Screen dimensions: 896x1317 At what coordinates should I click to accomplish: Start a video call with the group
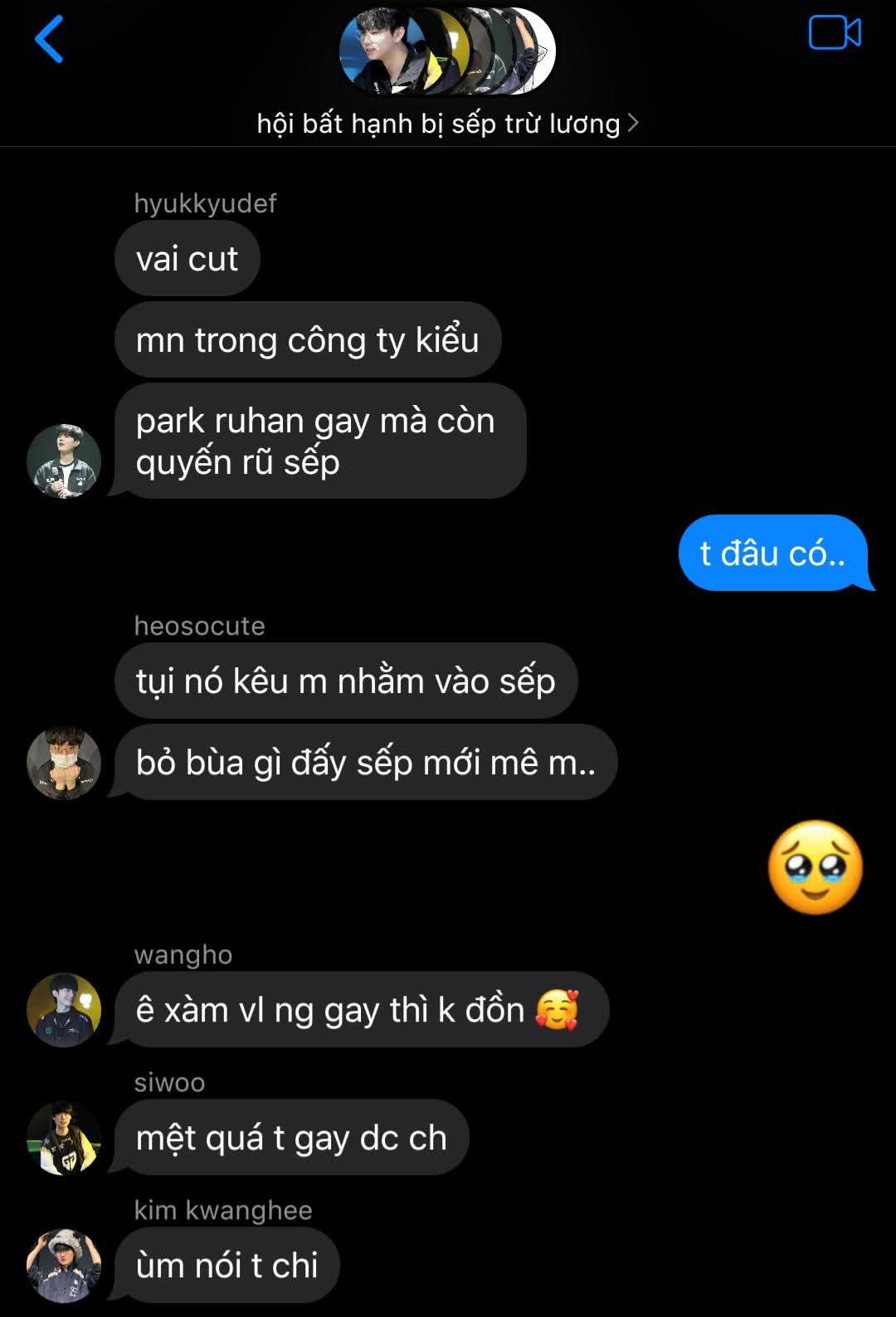[834, 33]
